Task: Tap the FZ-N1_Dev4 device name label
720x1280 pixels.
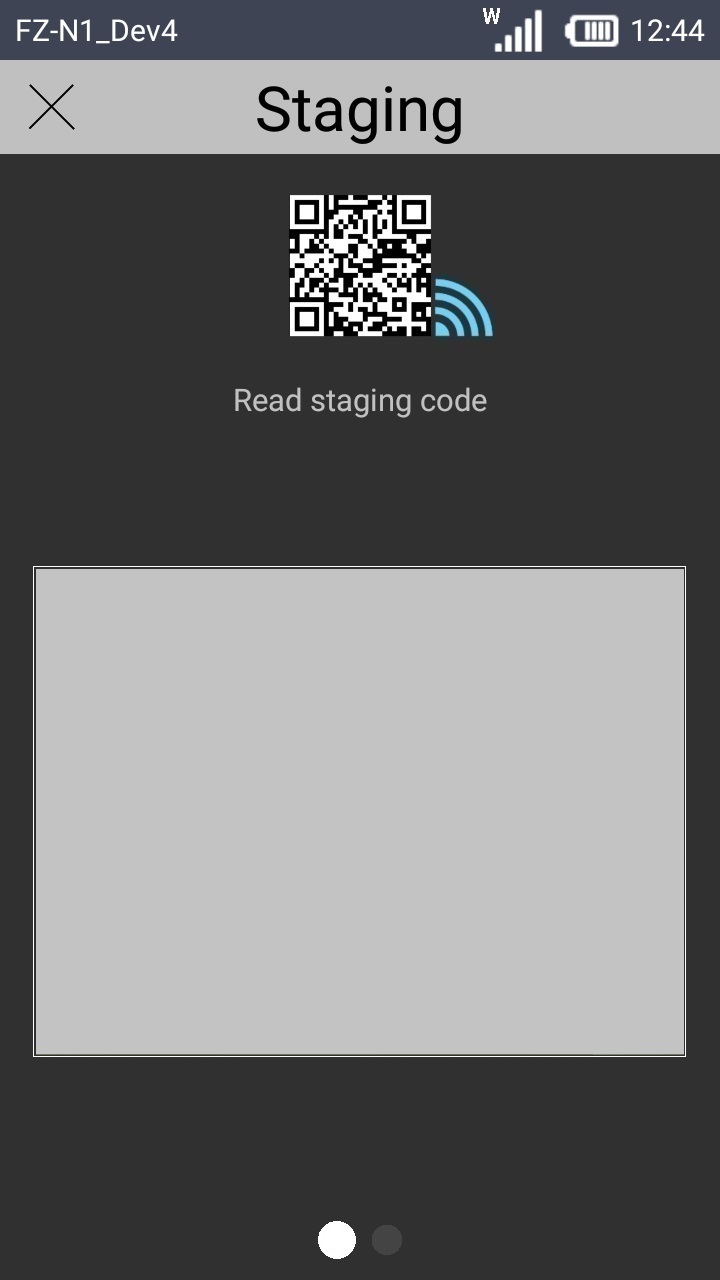Action: point(95,31)
